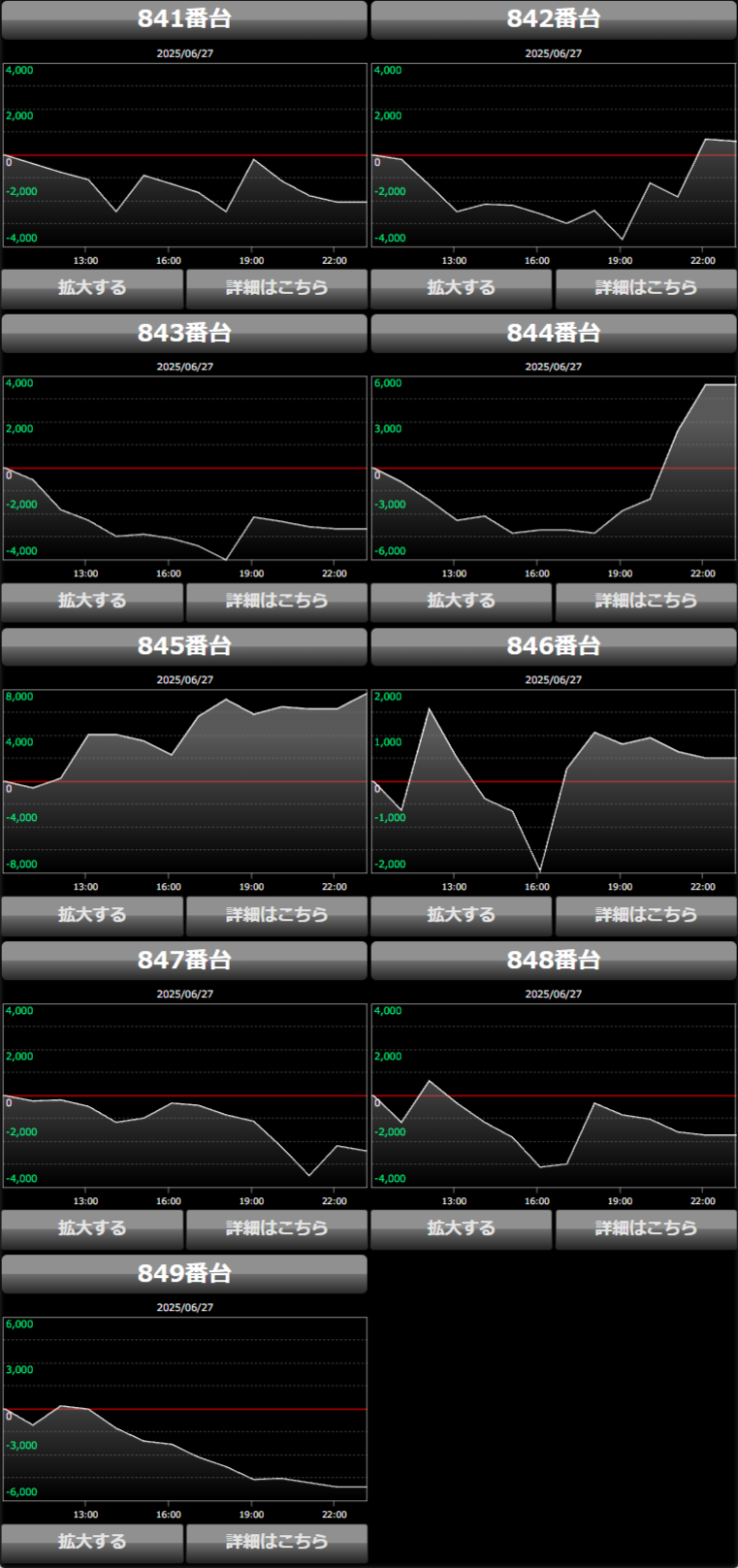The height and width of the screenshot is (1568, 738).
Task: Open details for machine 841
Action: pos(276,287)
